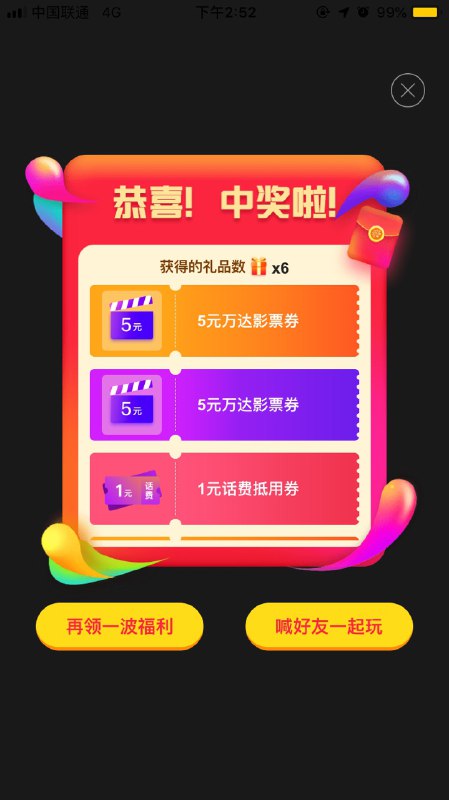Open the 1元话费抵用券 coupon
Image resolution: width=449 pixels, height=800 pixels.
pyautogui.click(x=224, y=489)
